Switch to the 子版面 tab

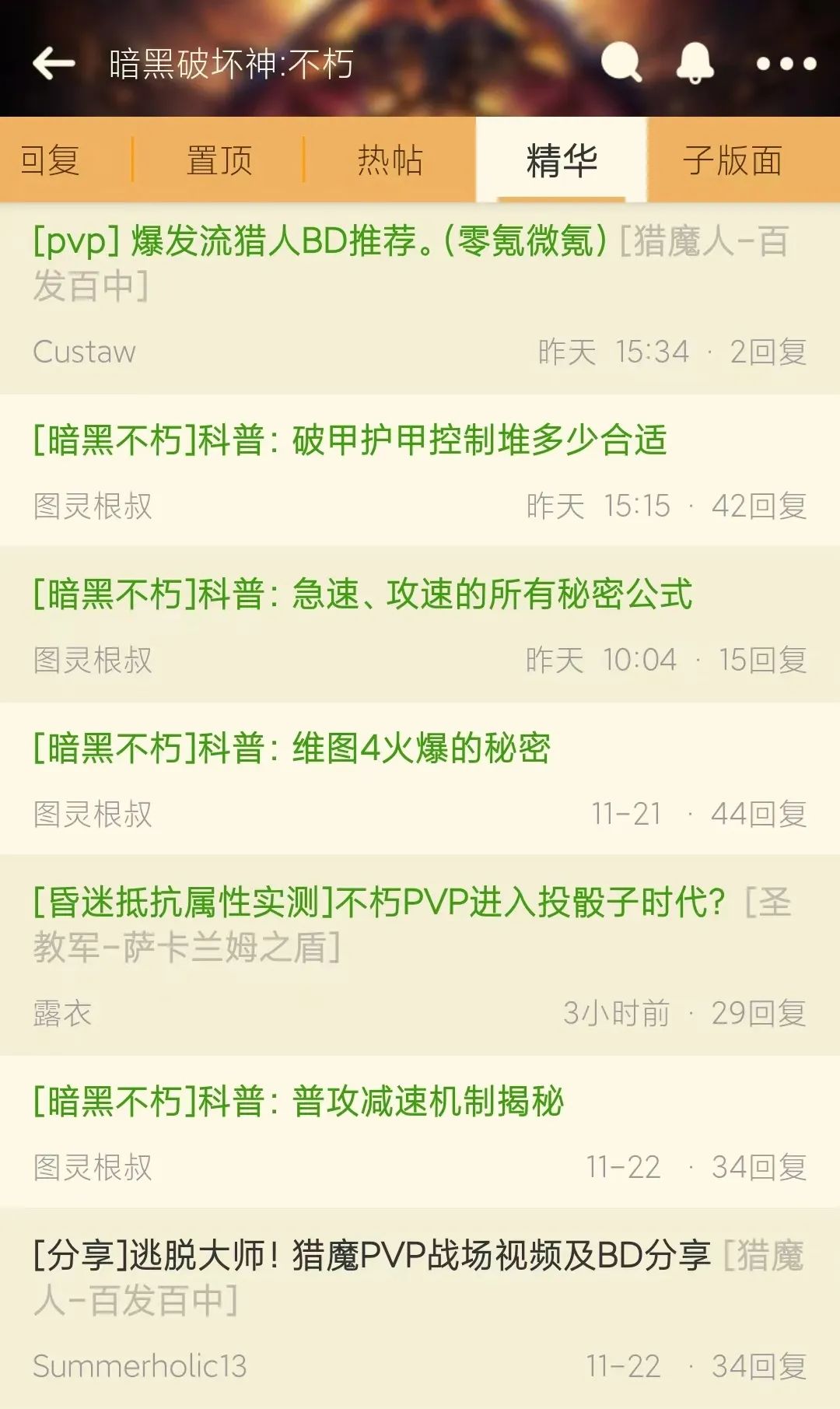(733, 160)
